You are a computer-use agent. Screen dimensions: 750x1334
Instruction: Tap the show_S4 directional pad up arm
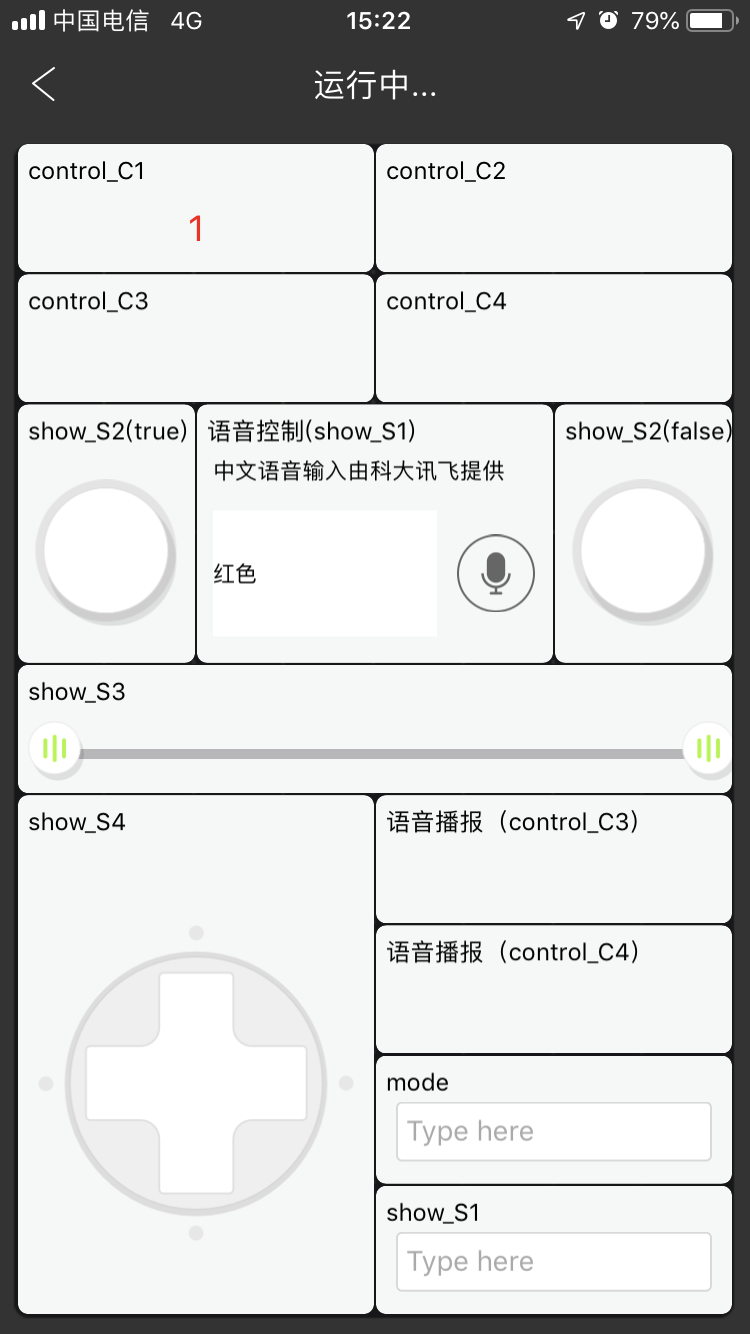pos(196,1008)
